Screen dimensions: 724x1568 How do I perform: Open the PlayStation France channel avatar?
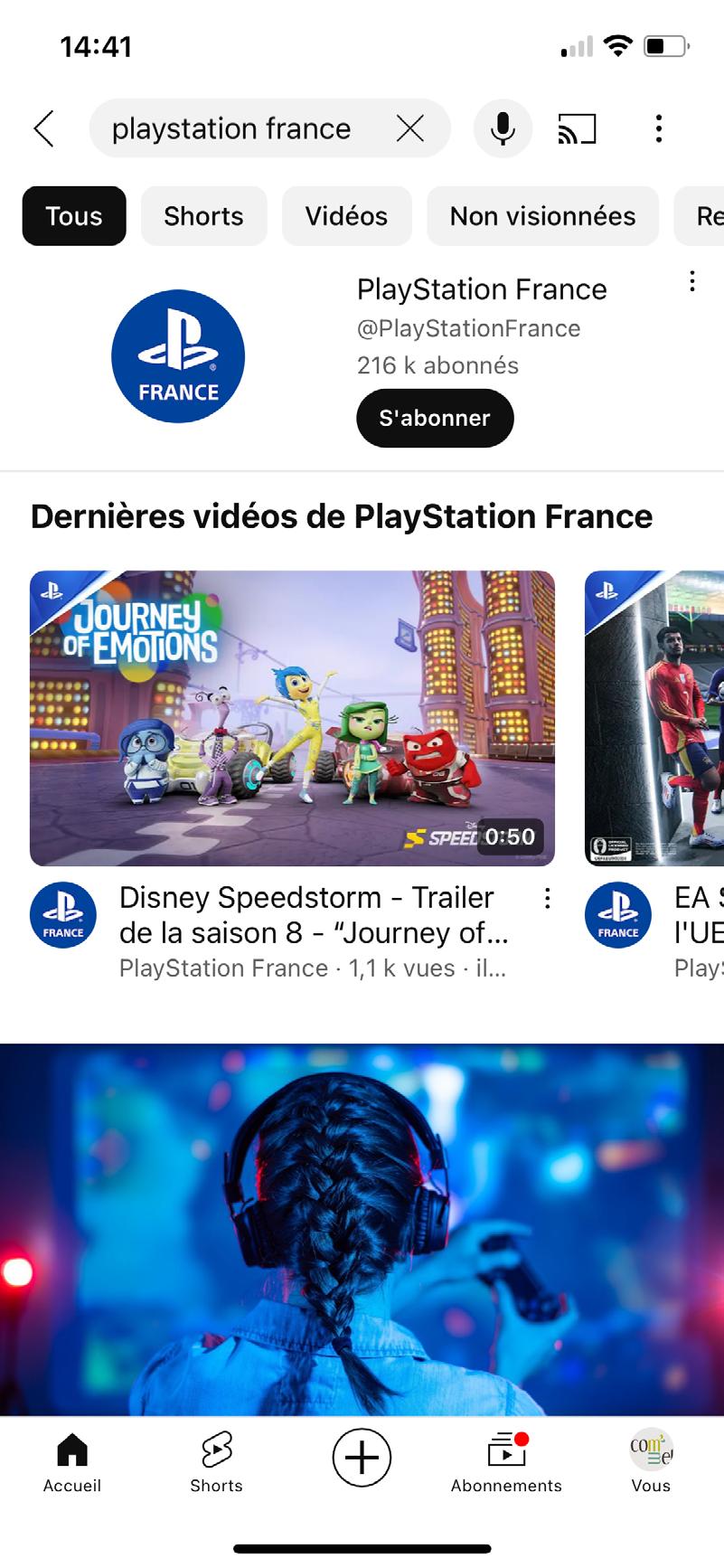pyautogui.click(x=178, y=356)
